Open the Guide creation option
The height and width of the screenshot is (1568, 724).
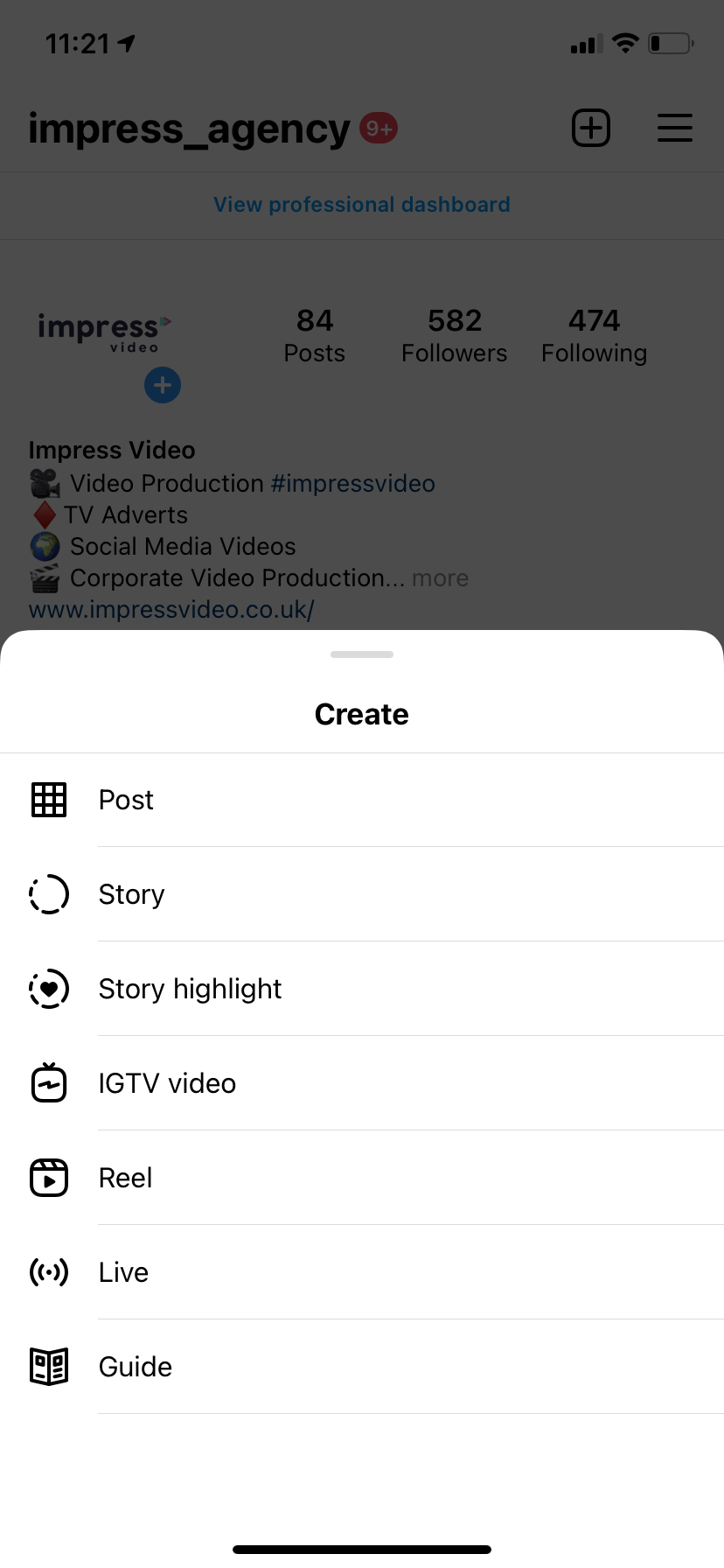(x=362, y=1367)
